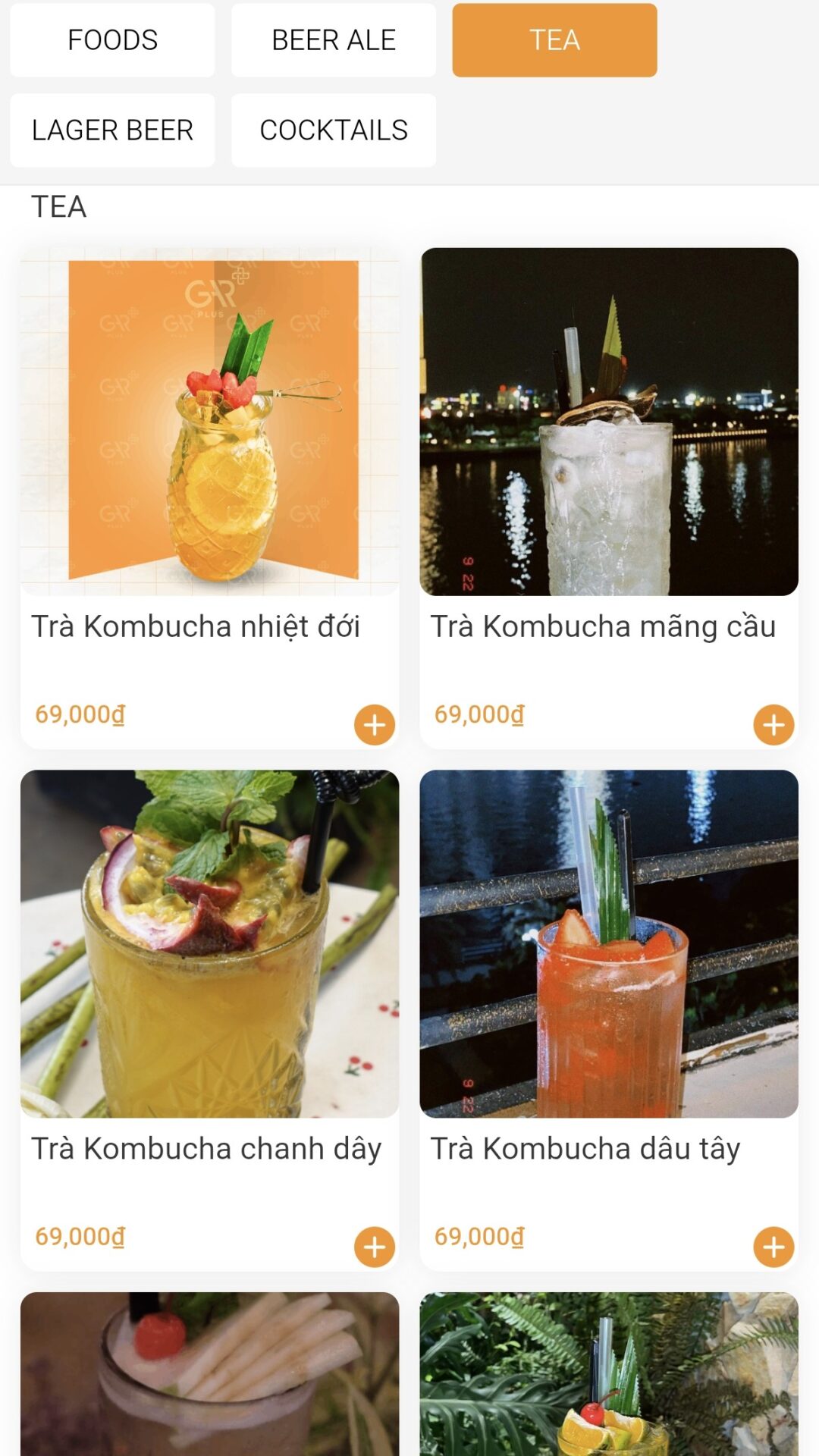Tap the TEA category tab

(x=554, y=40)
